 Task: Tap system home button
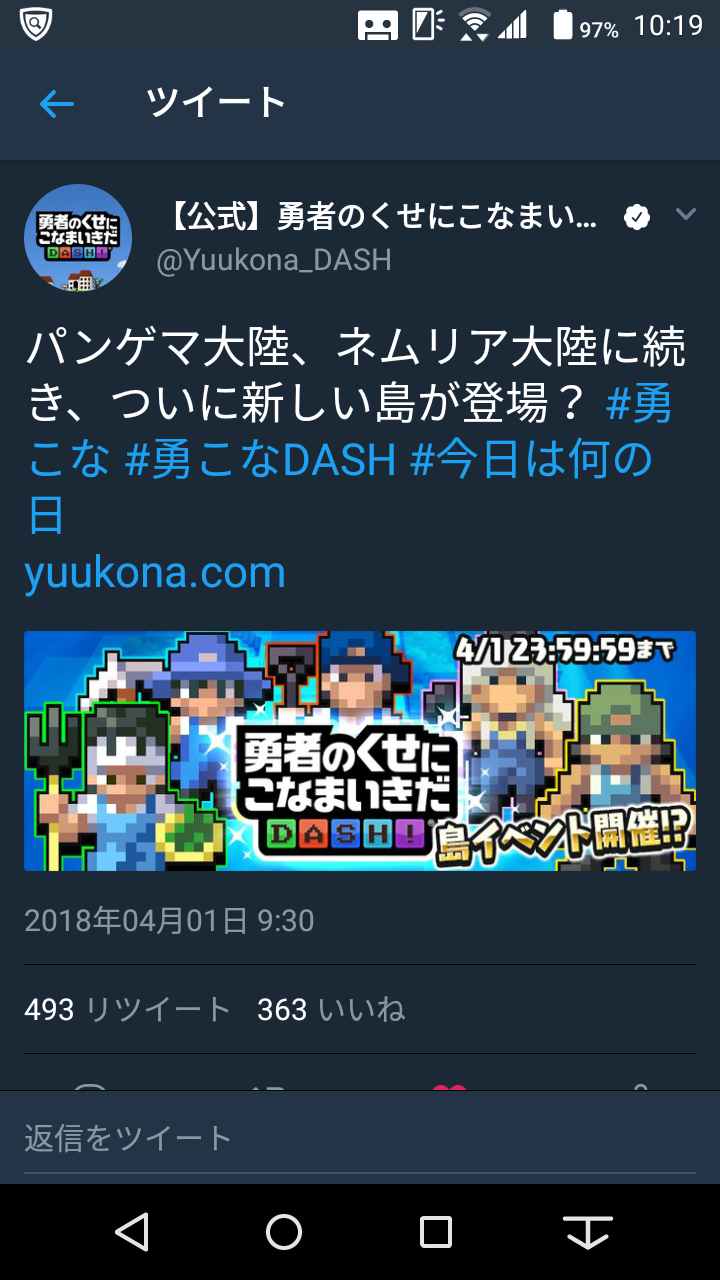[284, 1232]
